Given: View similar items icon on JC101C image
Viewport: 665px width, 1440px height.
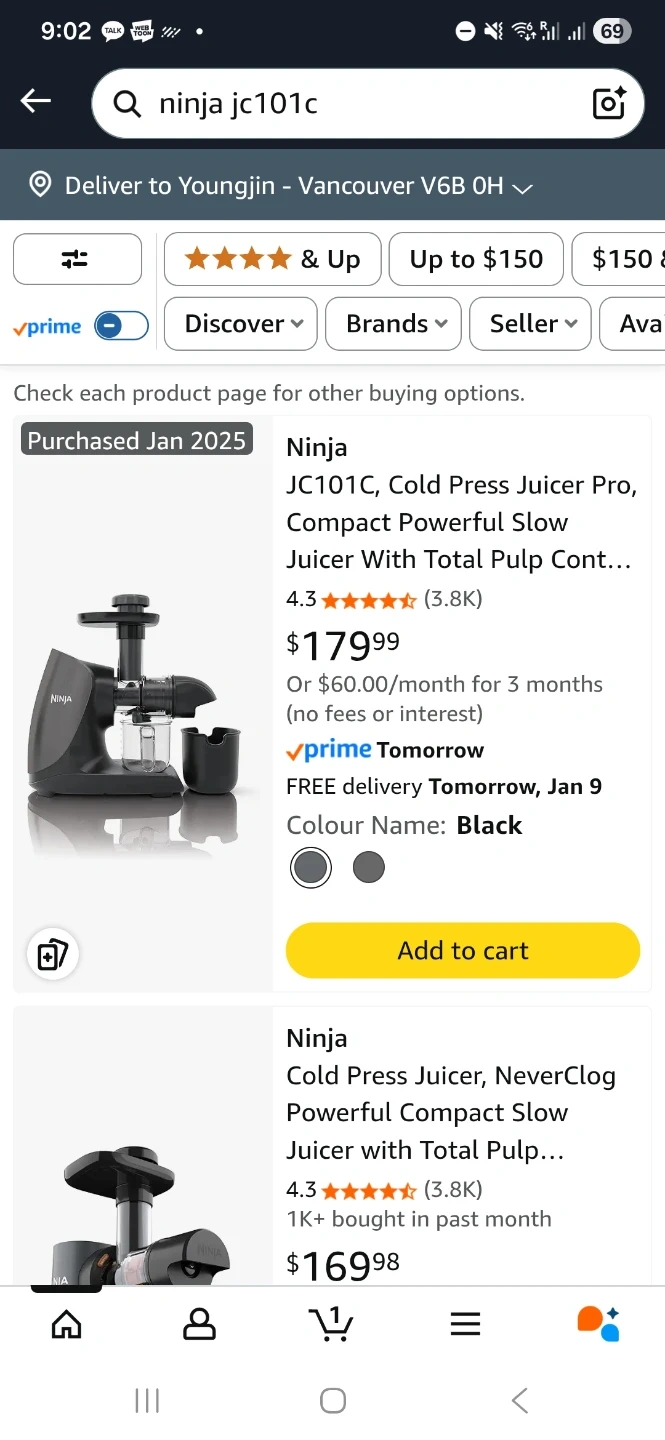Looking at the screenshot, I should [x=51, y=954].
